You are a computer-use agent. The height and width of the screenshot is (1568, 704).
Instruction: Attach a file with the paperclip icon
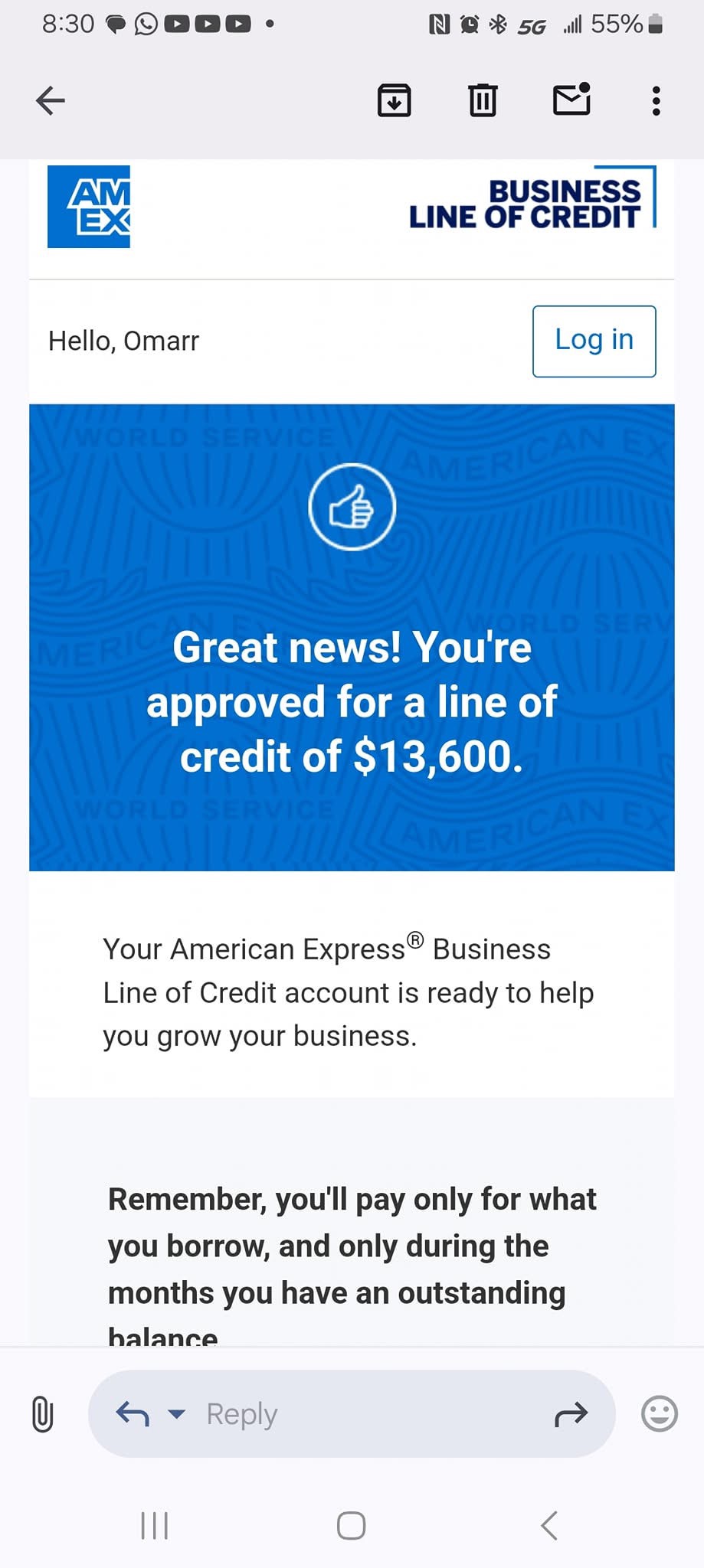pos(43,1414)
